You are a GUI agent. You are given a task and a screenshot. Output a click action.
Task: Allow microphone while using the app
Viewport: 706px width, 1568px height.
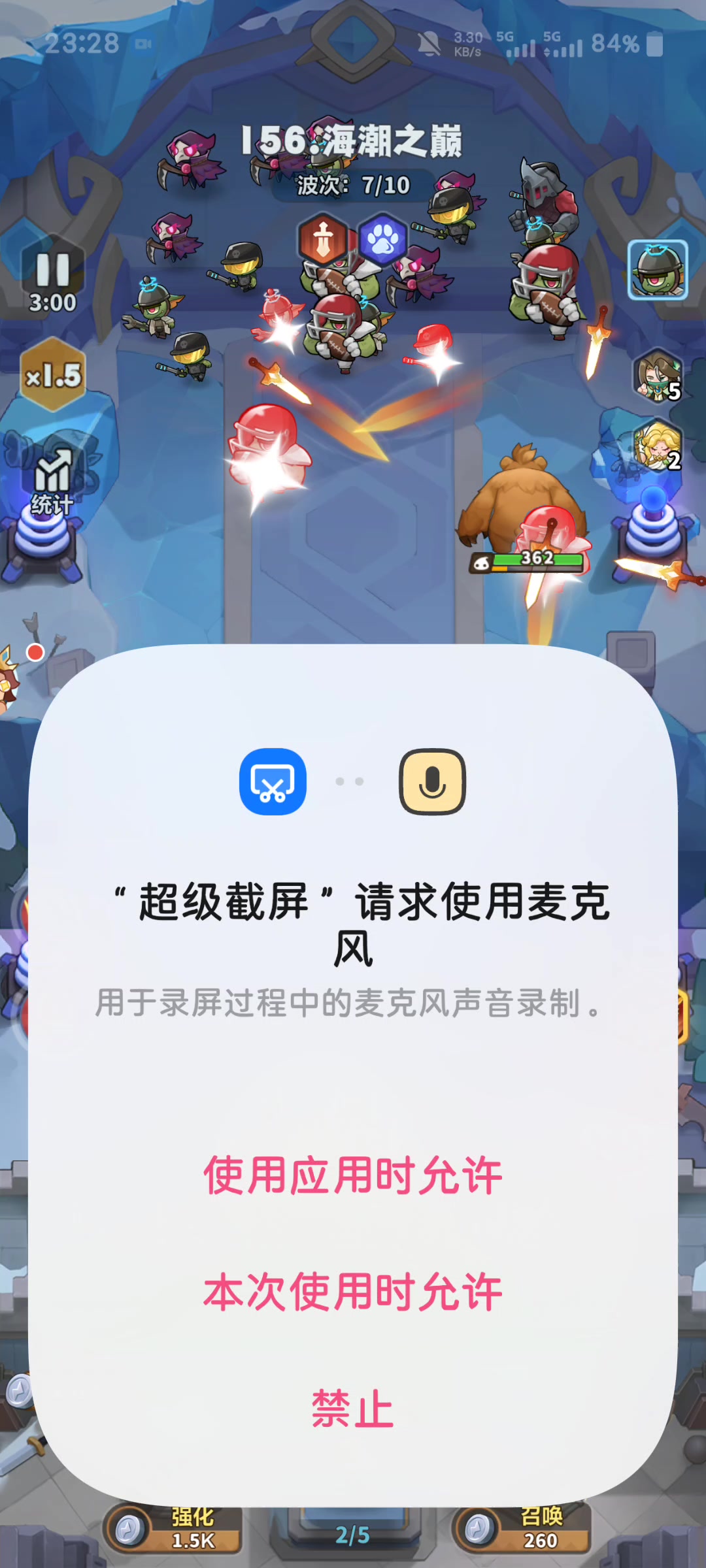click(x=352, y=1175)
